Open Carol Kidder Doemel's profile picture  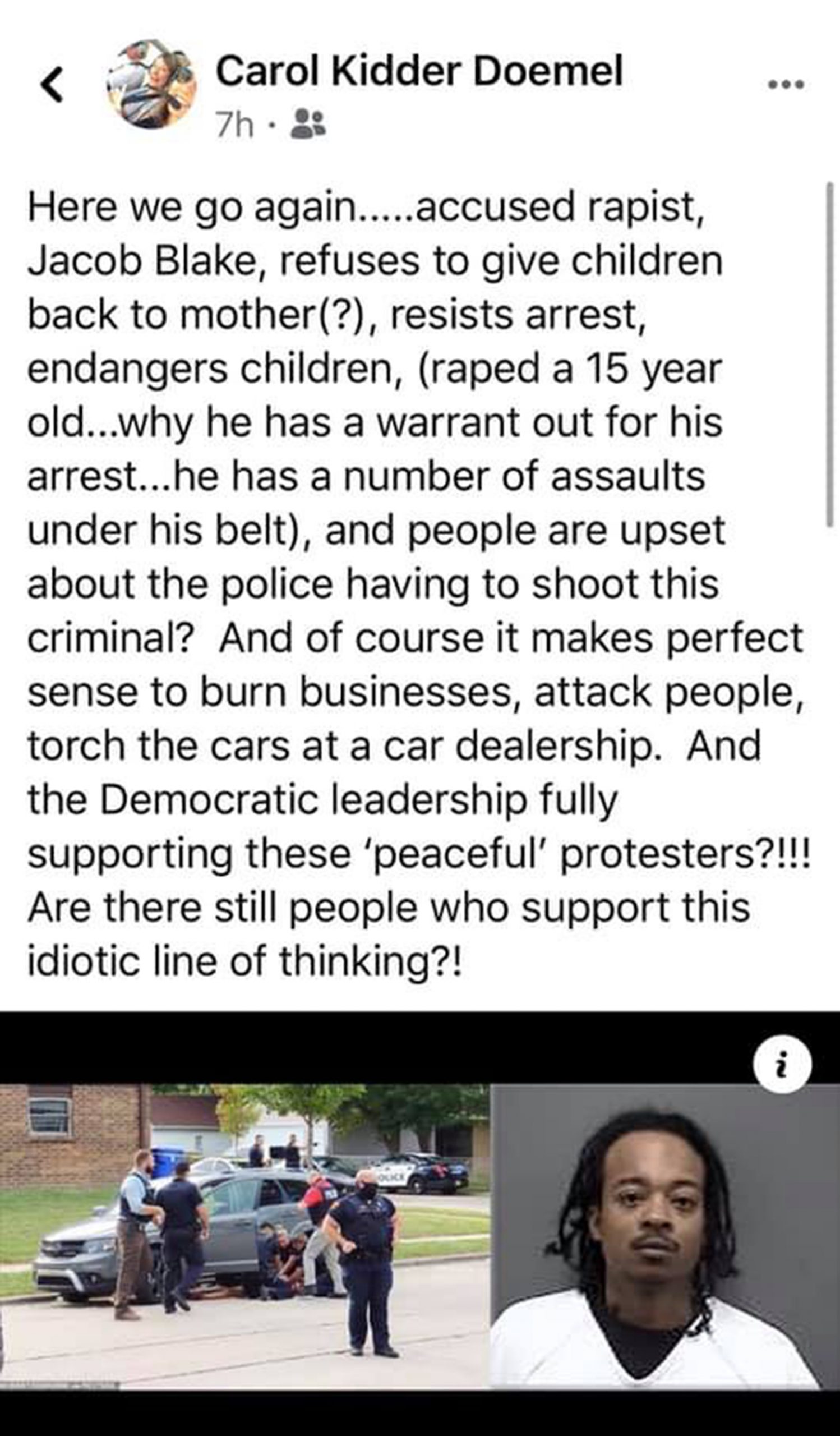click(x=152, y=84)
